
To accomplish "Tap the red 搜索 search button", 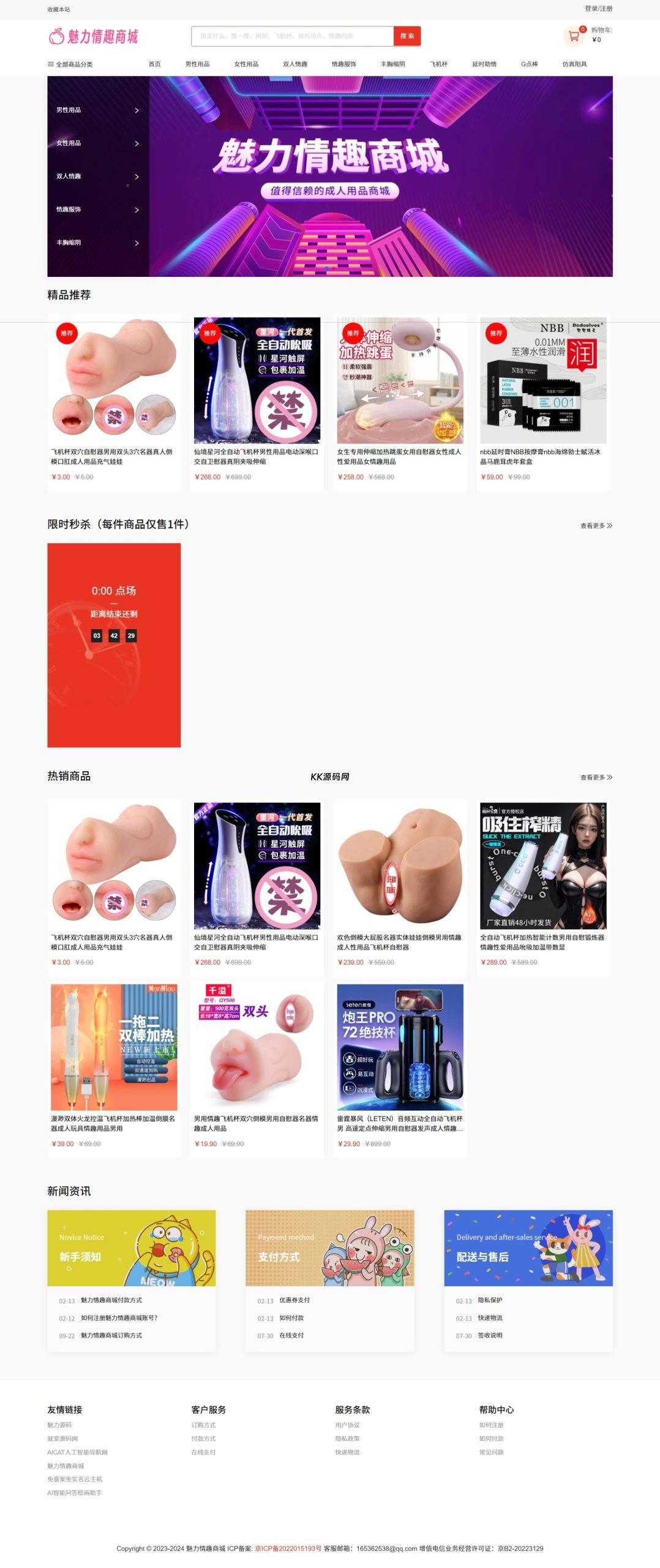I will [x=407, y=36].
